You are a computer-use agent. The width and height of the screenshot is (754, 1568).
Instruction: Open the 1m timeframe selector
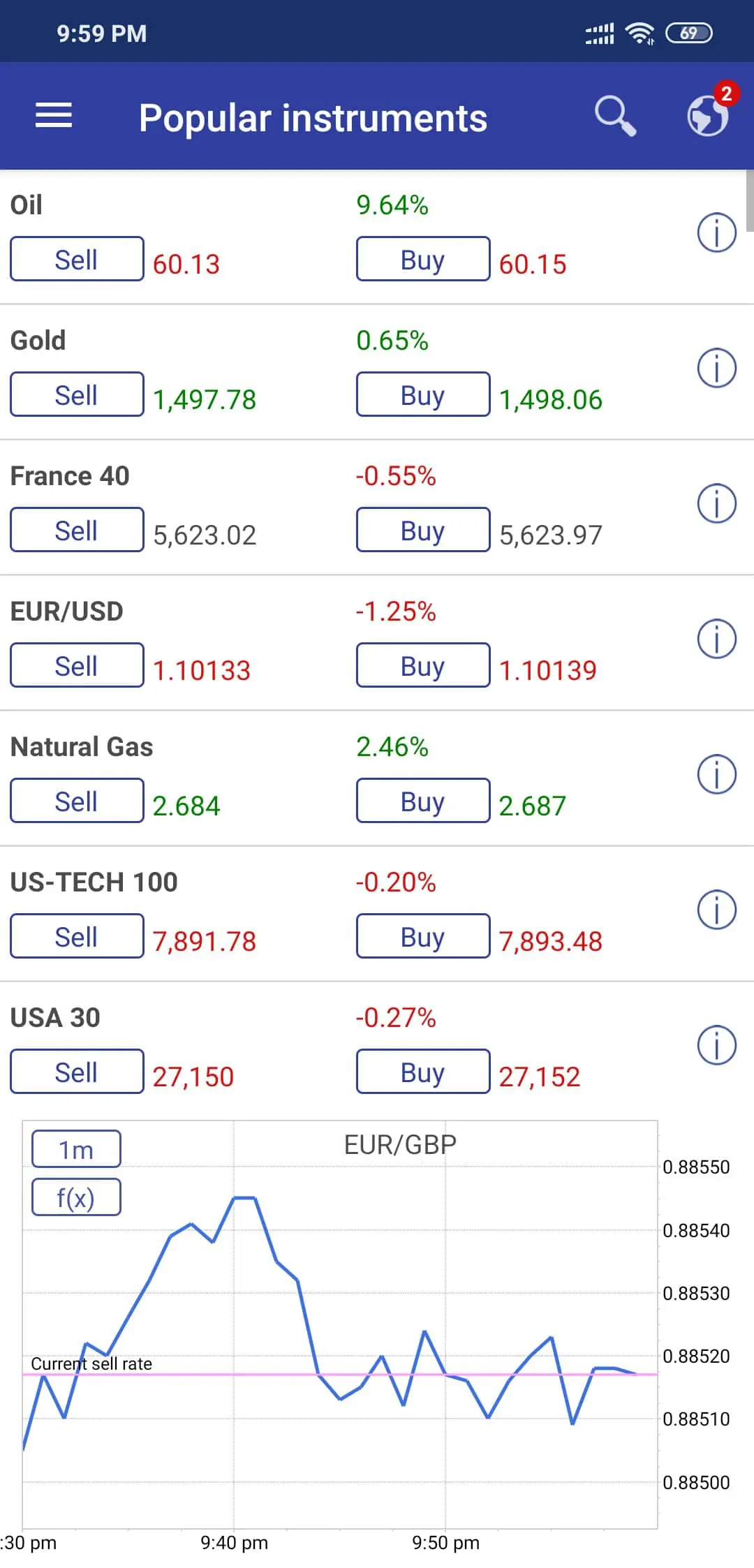point(75,1148)
